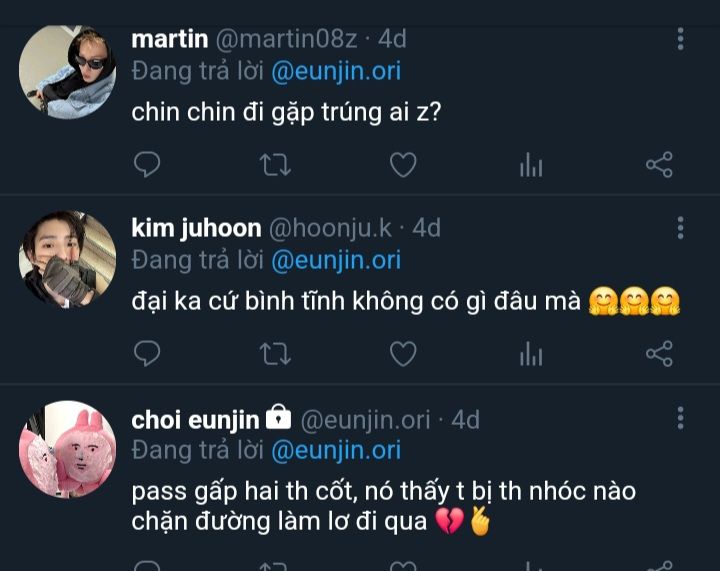Retweet martin's reply
The width and height of the screenshot is (720, 571).
coord(274,164)
